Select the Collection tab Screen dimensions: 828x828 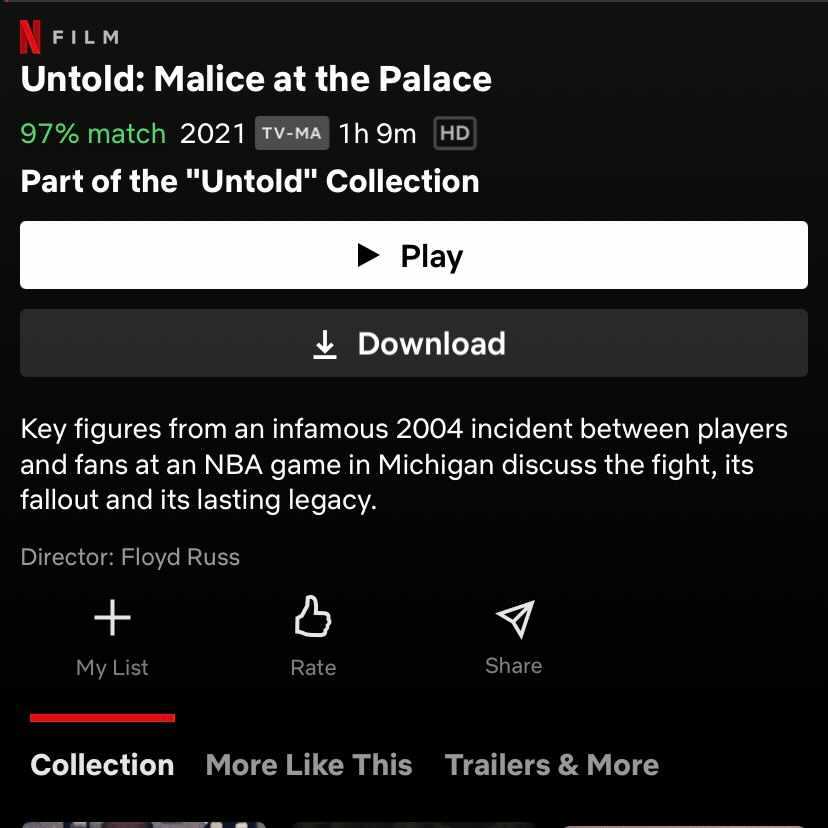point(102,765)
